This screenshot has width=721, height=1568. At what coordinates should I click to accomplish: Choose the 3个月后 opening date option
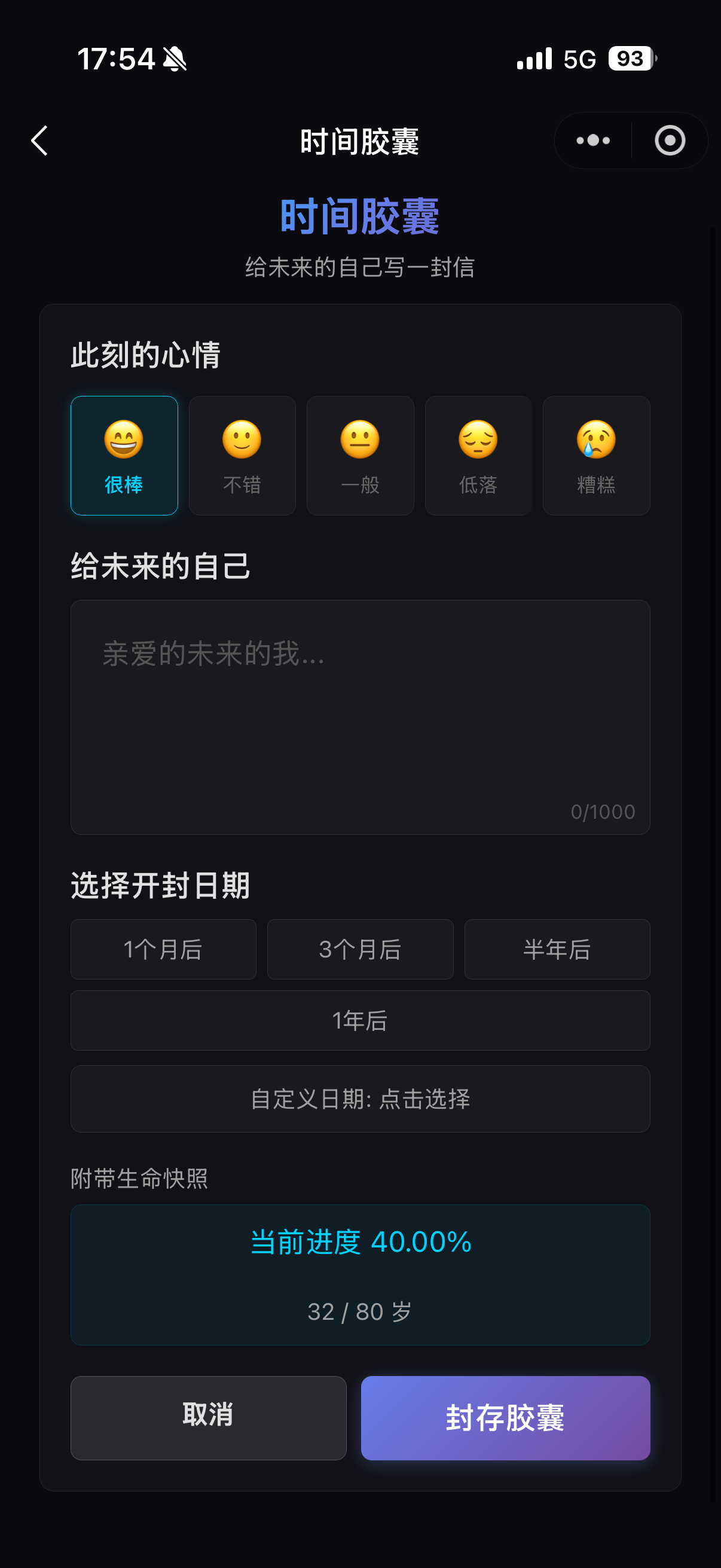(360, 950)
